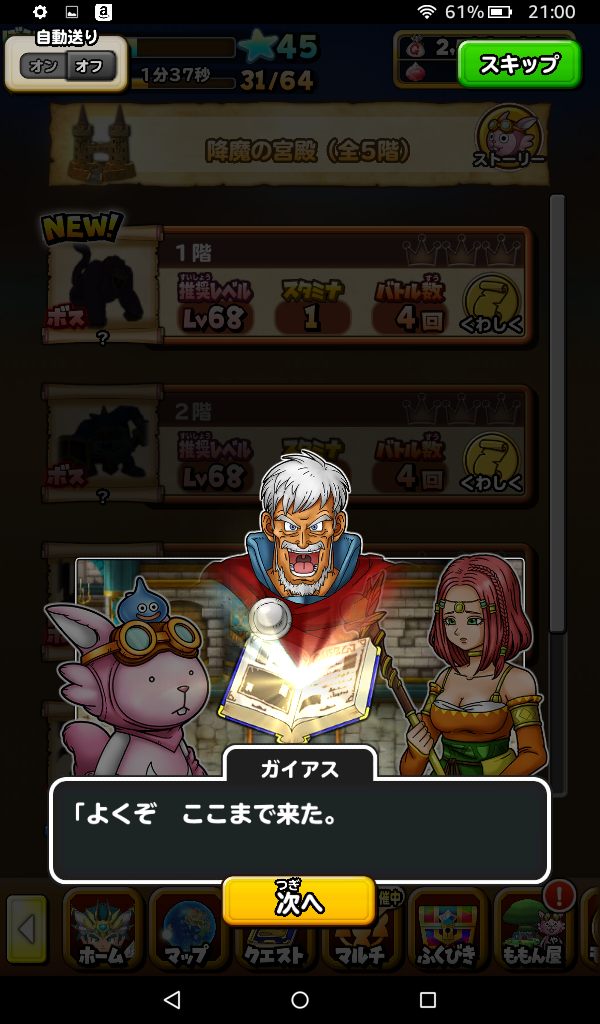Viewport: 600px width, 1024px height.
Task: Advance dialogue with 次へ button
Action: [299, 901]
